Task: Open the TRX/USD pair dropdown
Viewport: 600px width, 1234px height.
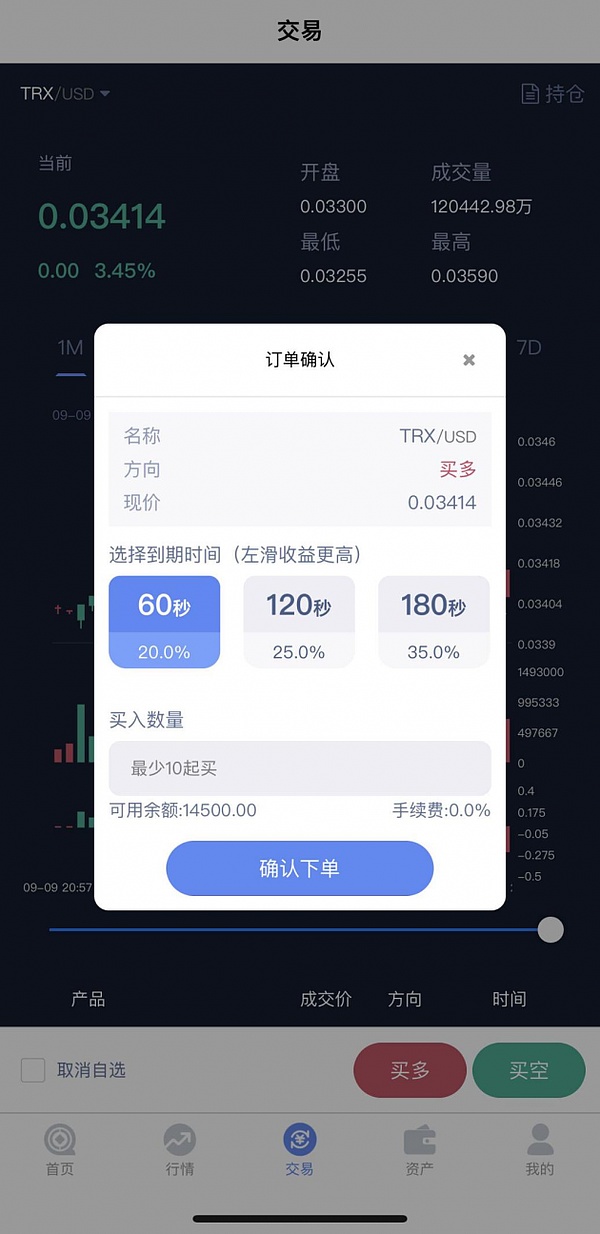Action: (66, 94)
